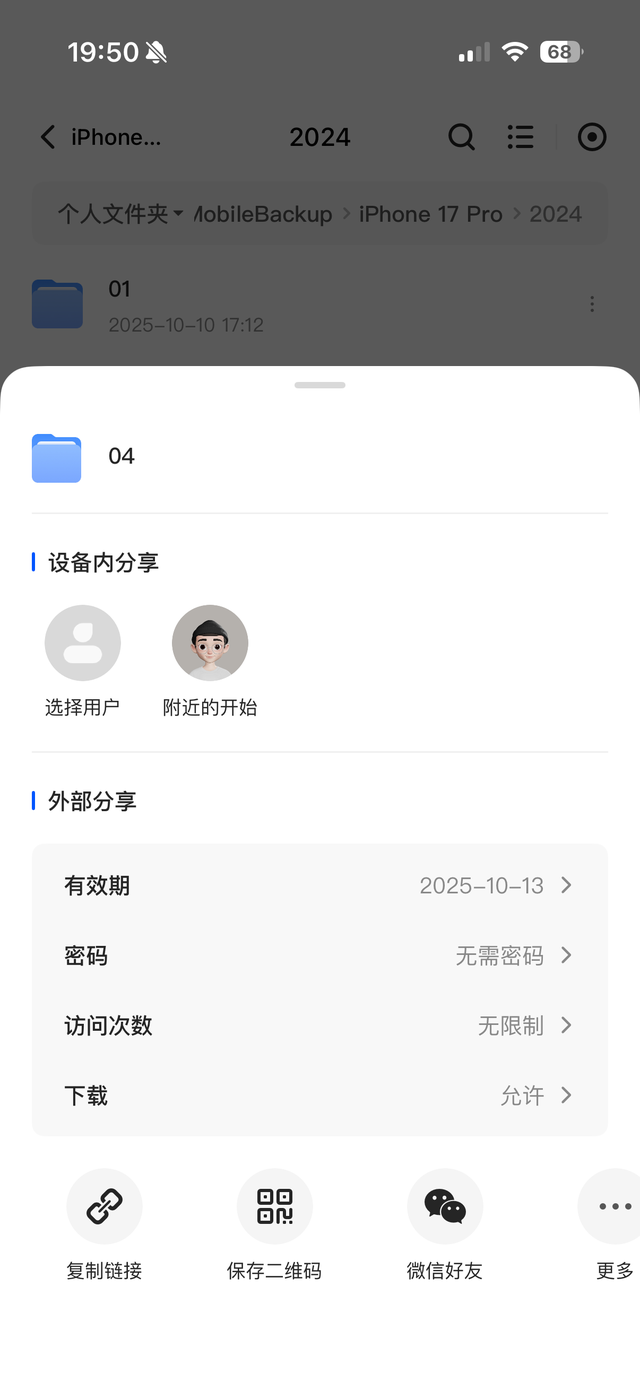Open 更多 sharing options
Screen dimensions: 640x1391
[613, 1207]
